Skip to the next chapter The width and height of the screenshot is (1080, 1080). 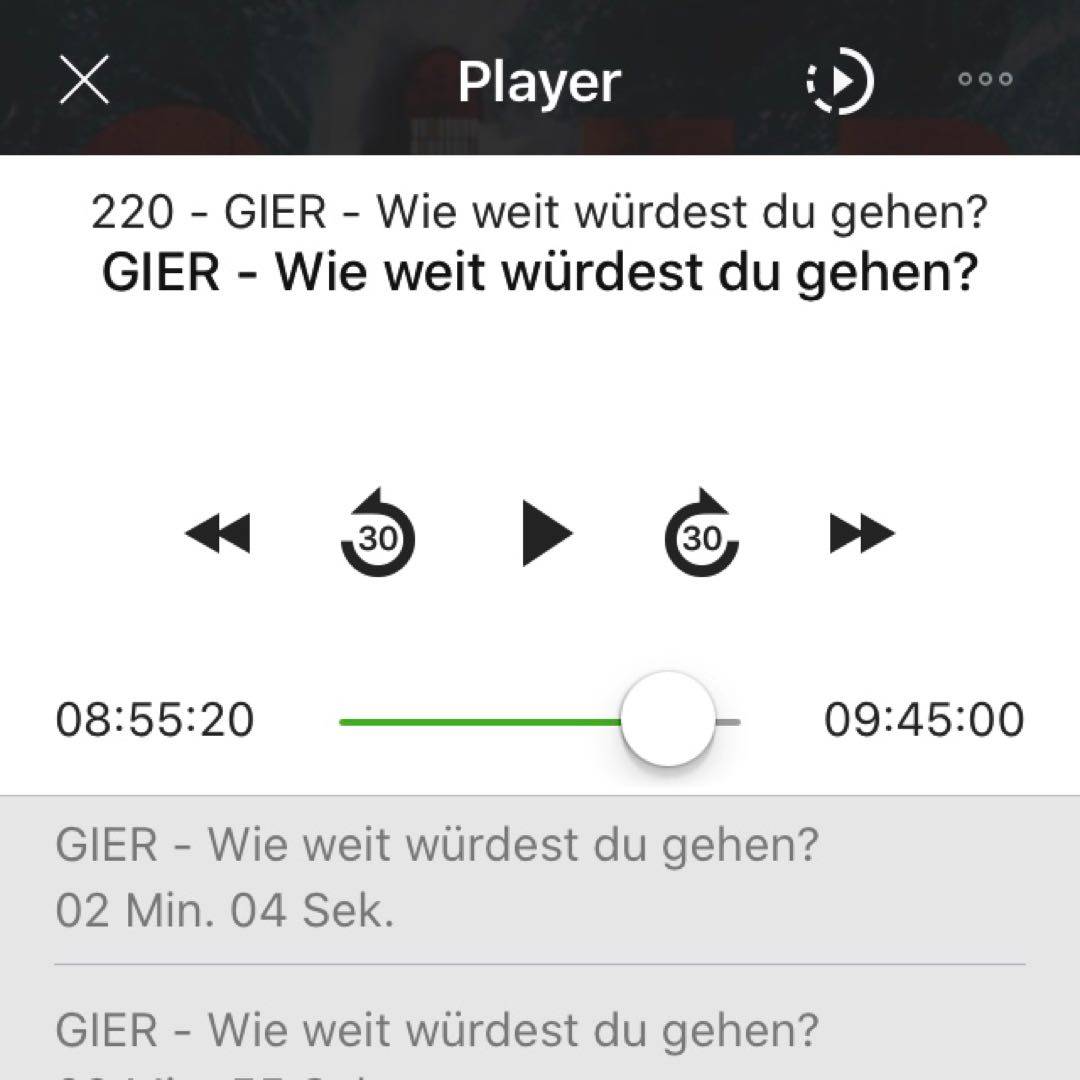(861, 533)
